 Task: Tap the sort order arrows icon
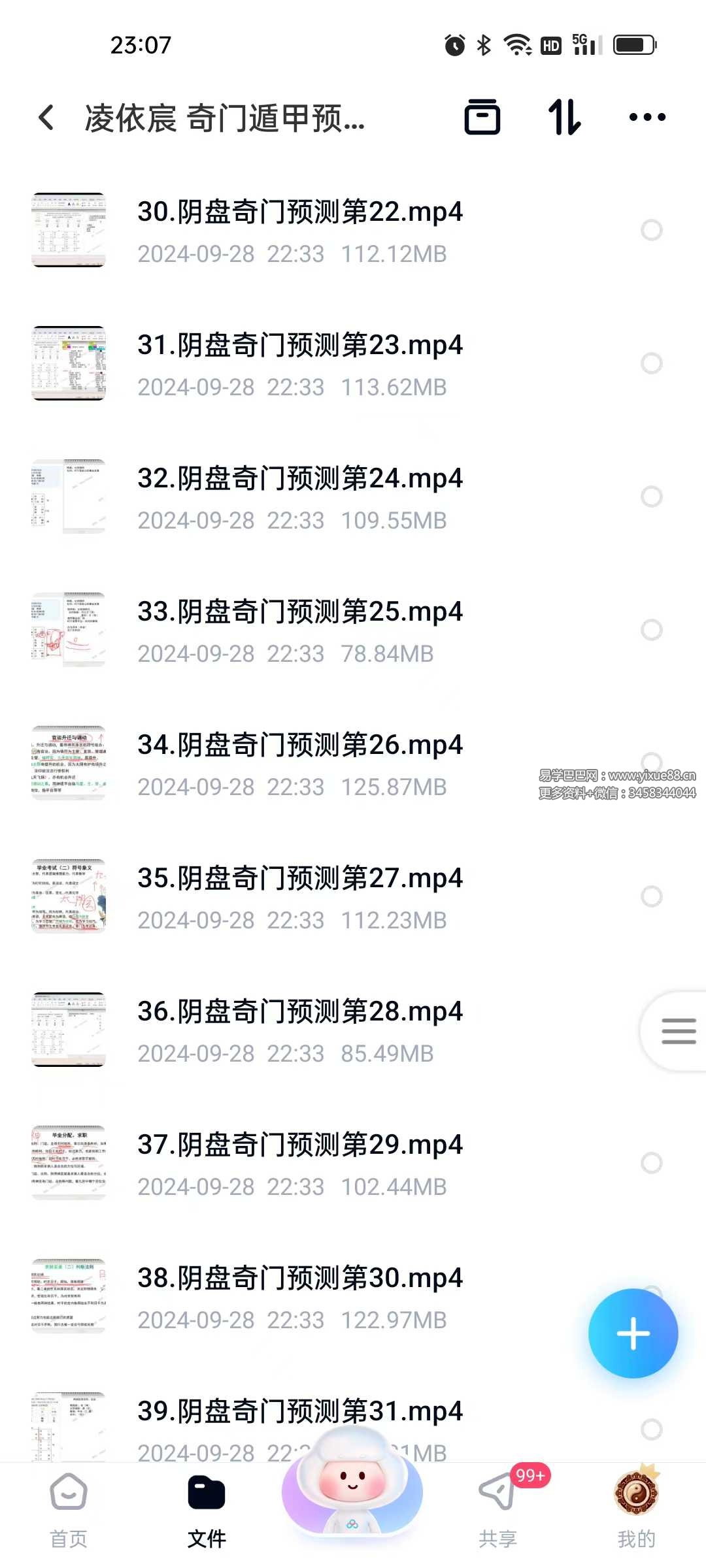click(x=566, y=118)
